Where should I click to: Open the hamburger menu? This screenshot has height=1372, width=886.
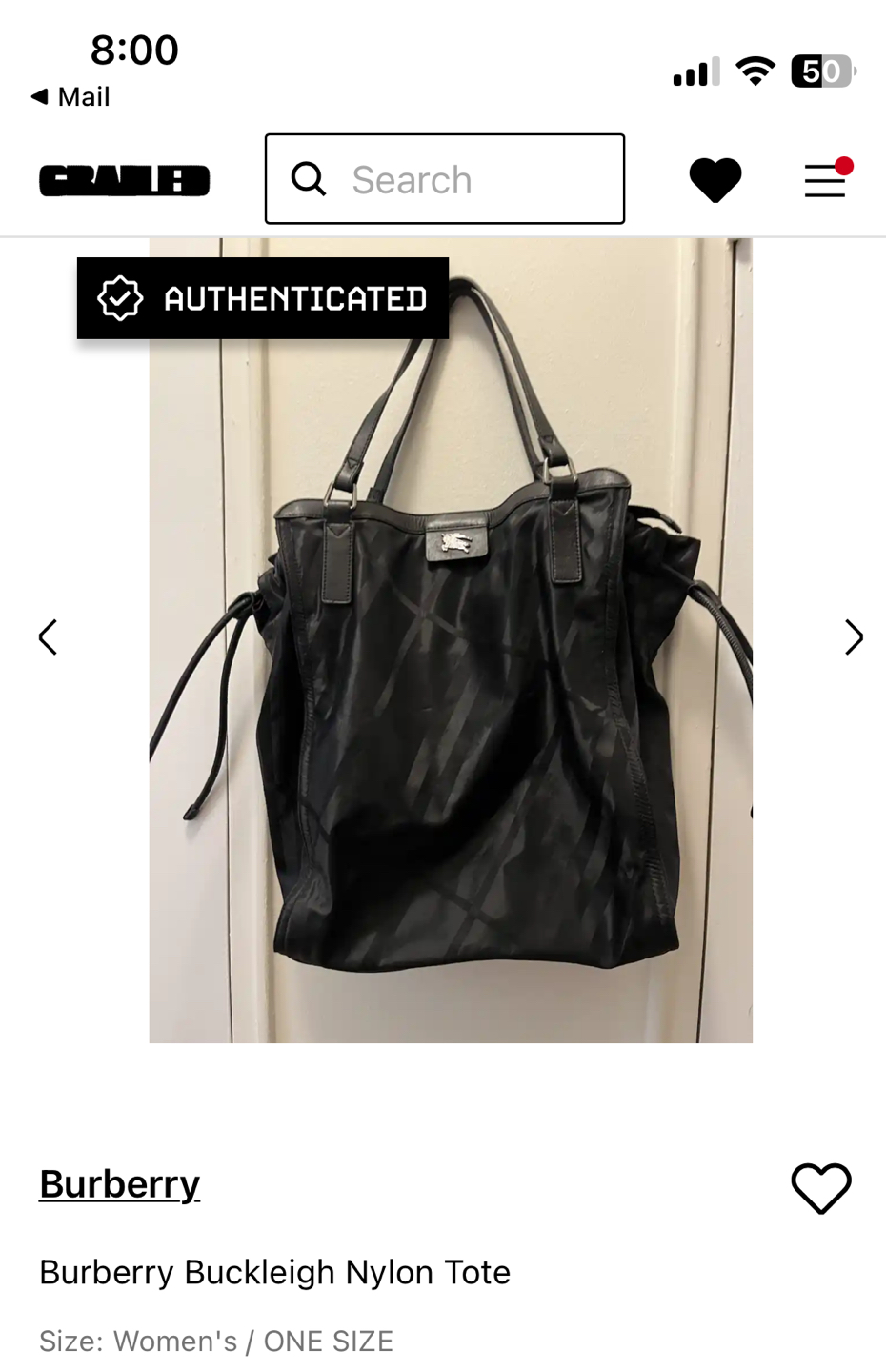pos(825,180)
